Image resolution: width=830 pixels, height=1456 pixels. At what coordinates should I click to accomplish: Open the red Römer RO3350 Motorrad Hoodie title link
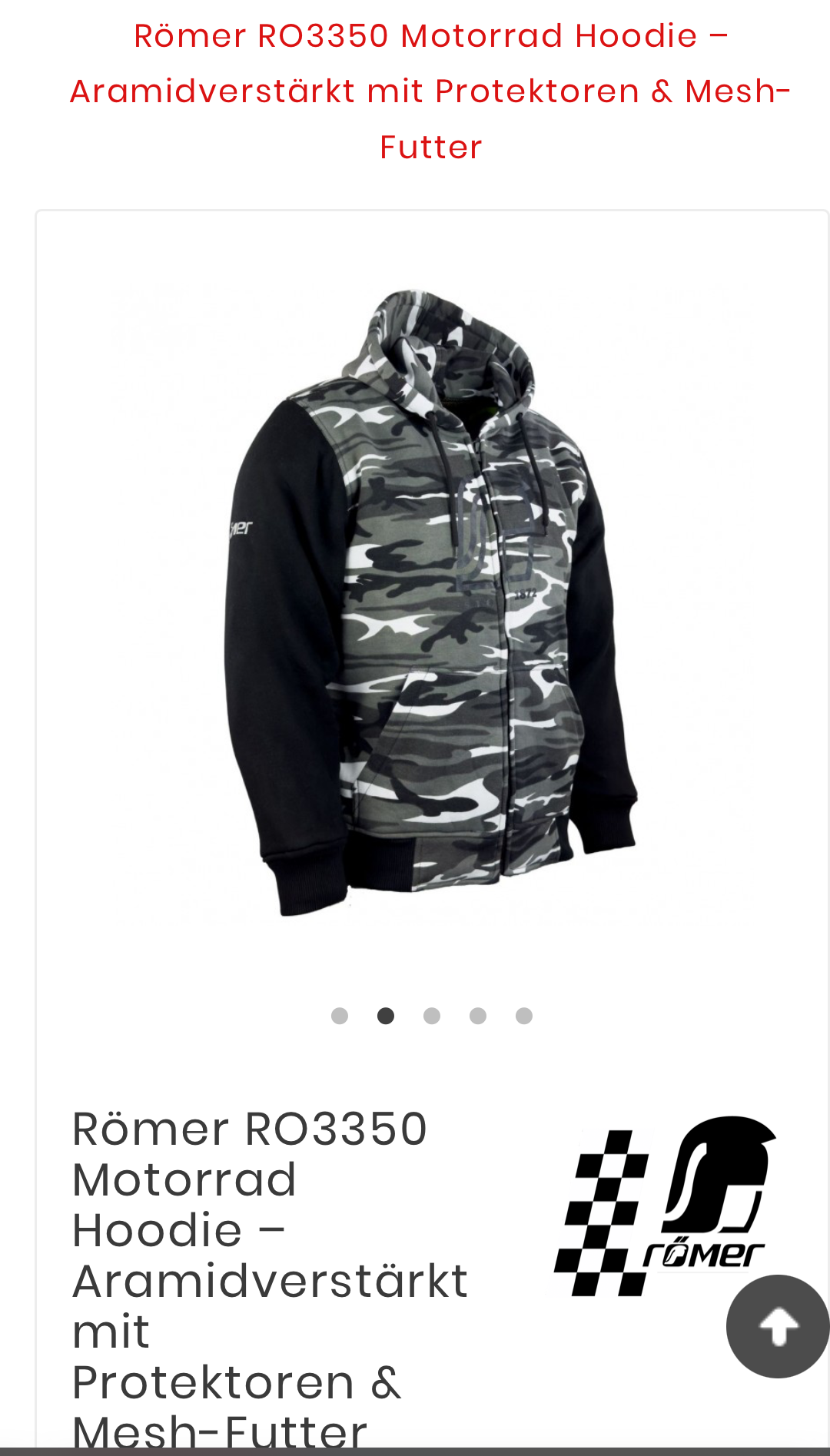[x=430, y=91]
